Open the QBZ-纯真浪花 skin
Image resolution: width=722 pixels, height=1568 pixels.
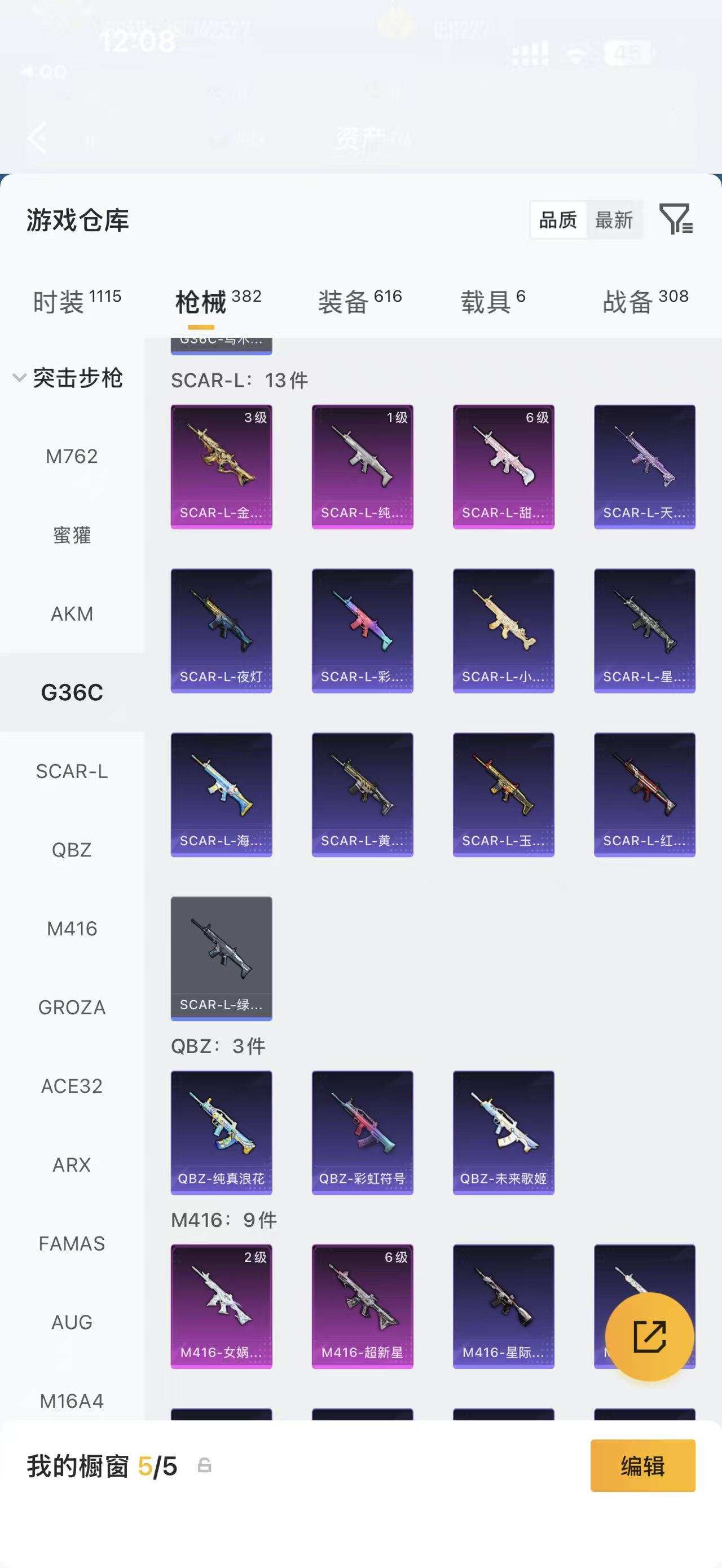221,1132
